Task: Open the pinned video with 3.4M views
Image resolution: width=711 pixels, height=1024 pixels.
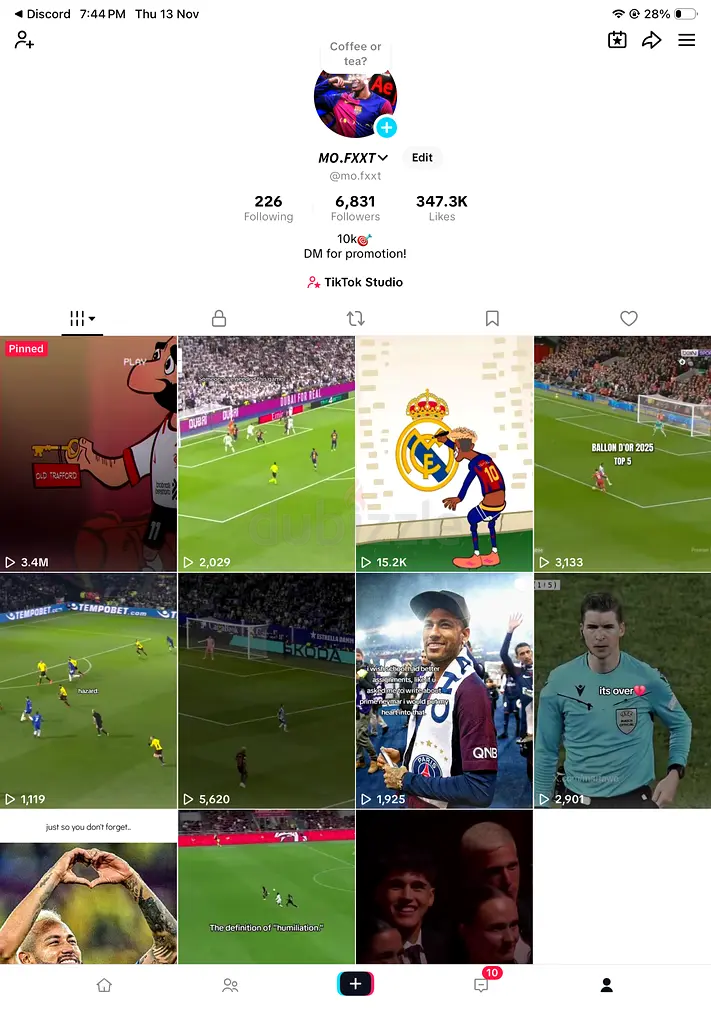Action: coord(88,454)
